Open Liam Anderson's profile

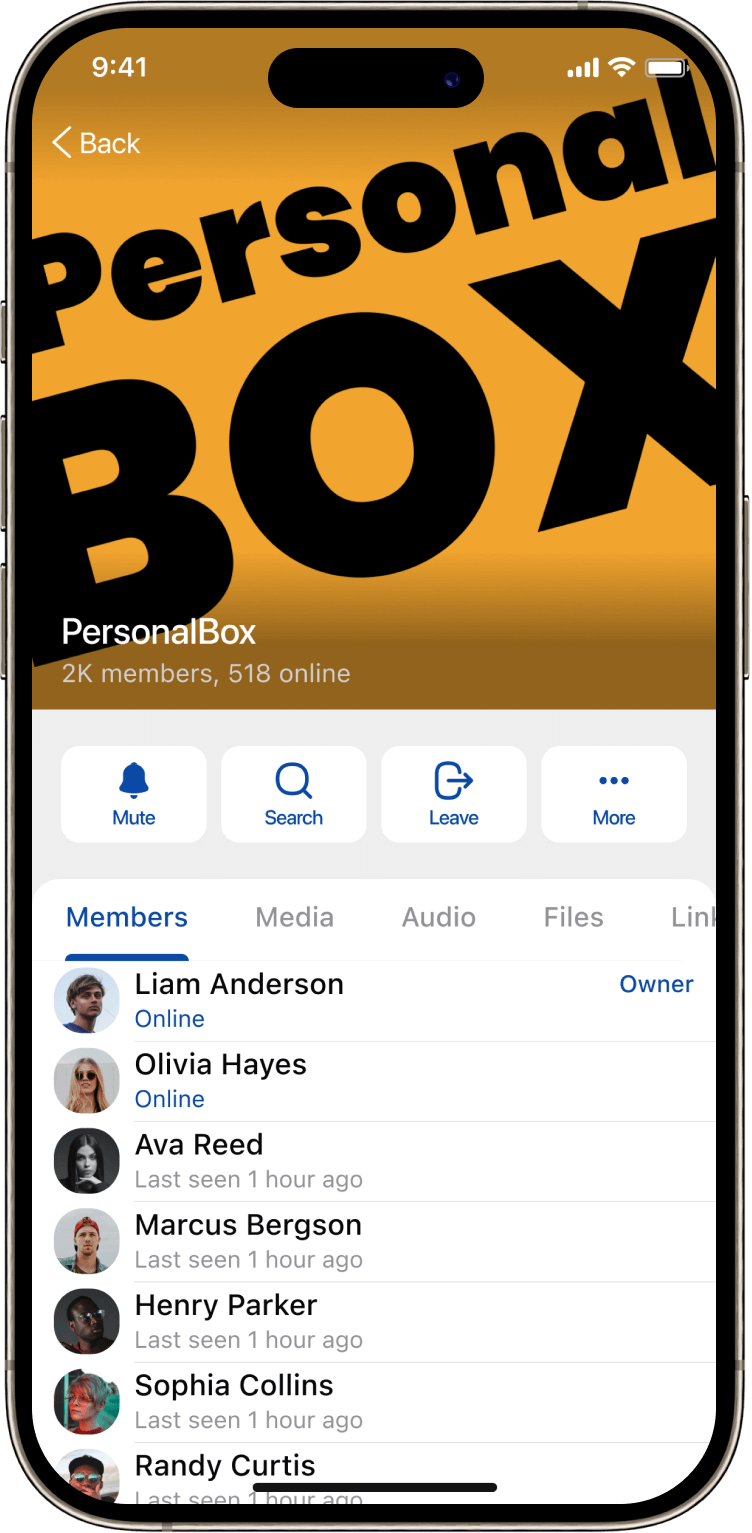[240, 1000]
